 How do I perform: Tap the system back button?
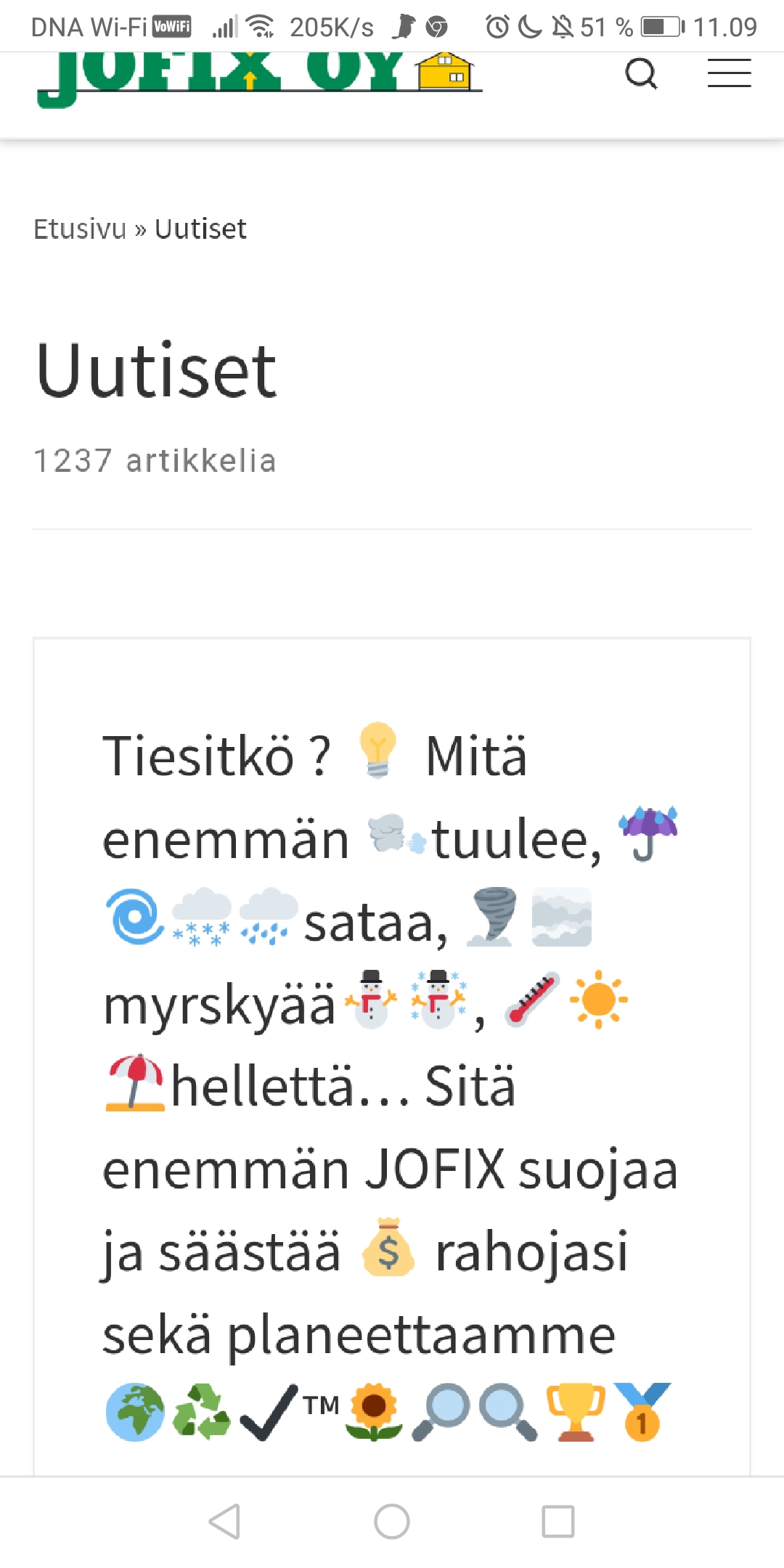[224, 1522]
